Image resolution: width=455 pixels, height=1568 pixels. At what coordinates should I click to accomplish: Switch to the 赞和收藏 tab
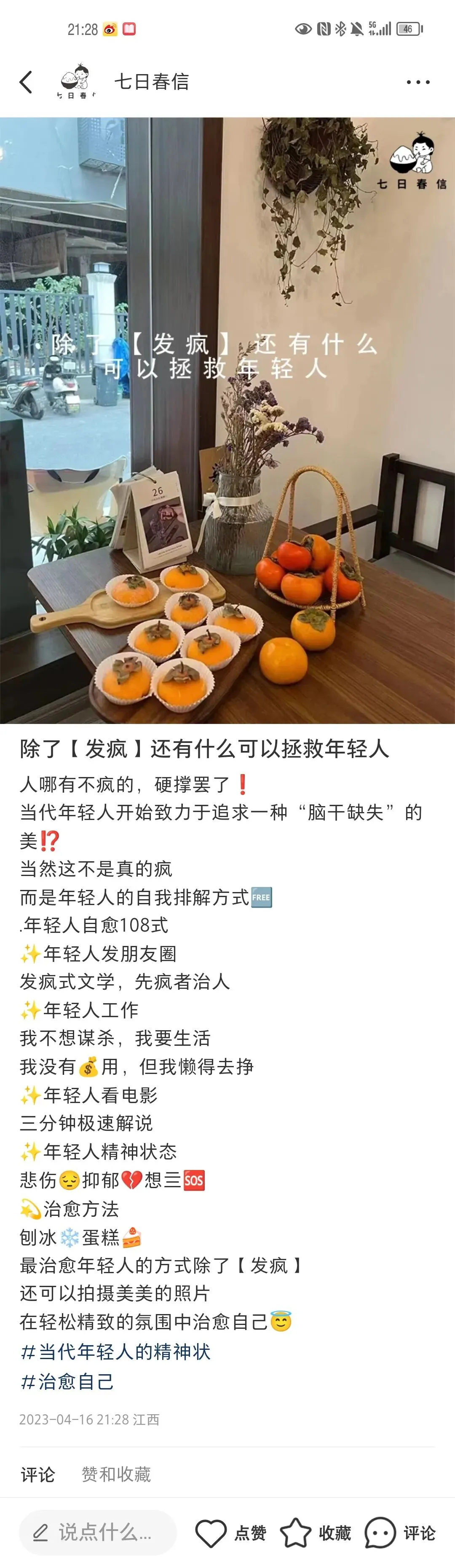pyautogui.click(x=116, y=1474)
